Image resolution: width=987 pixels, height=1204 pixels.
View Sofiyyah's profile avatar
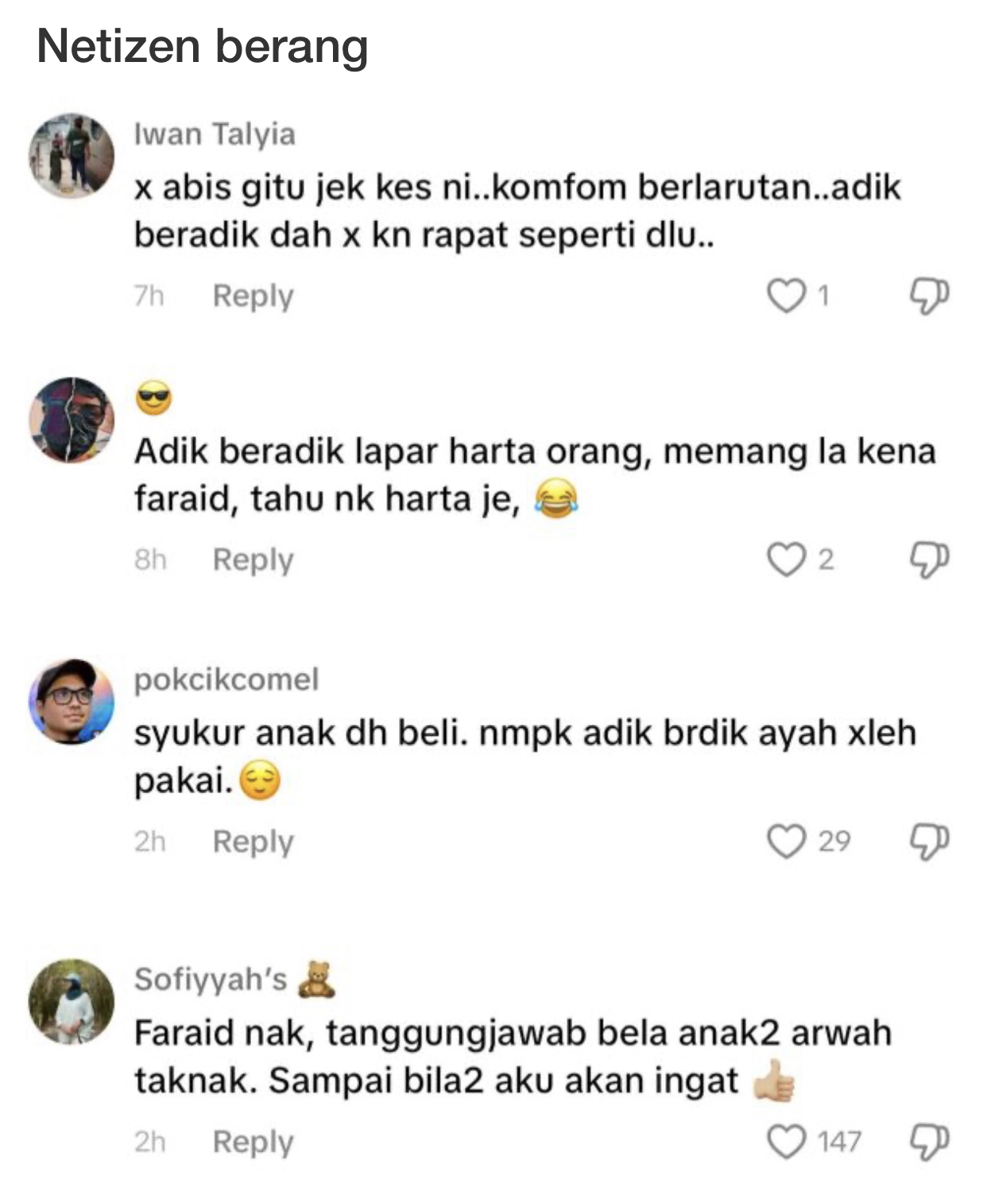pyautogui.click(x=72, y=1001)
